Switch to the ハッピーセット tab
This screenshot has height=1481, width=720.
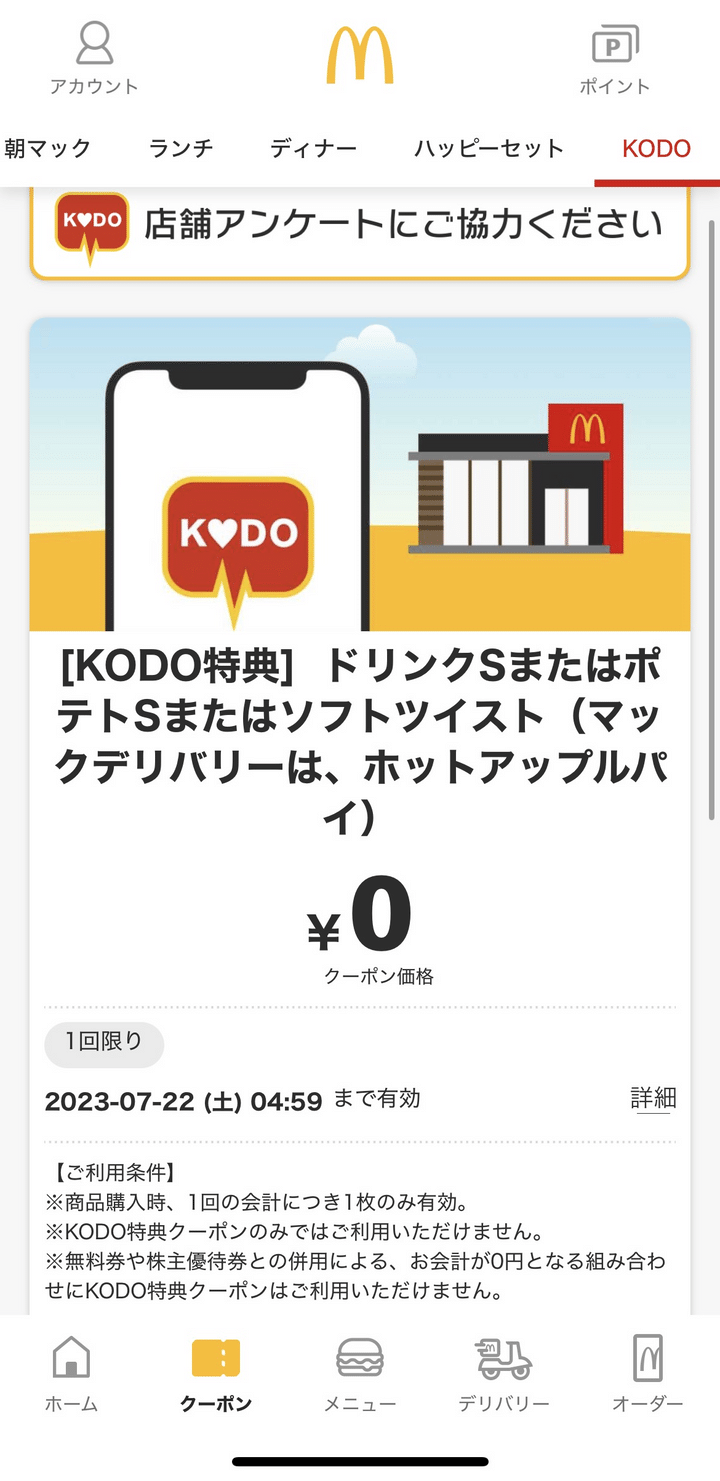point(489,149)
